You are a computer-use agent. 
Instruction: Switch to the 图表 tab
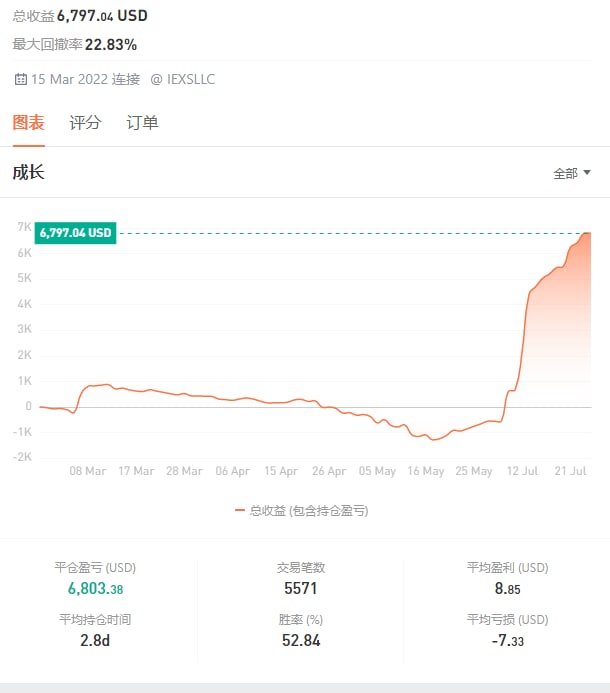click(28, 123)
